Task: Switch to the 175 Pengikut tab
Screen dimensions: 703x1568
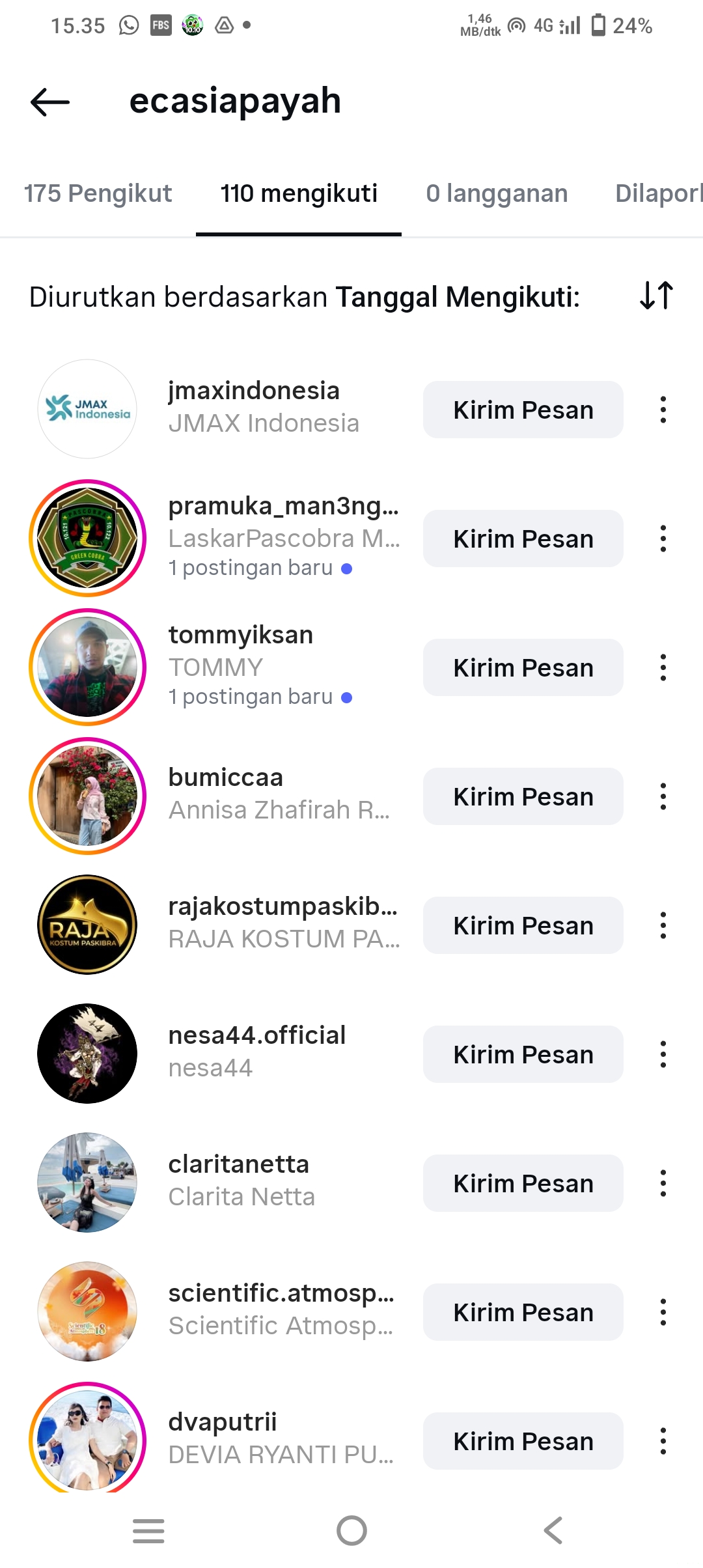Action: point(98,193)
